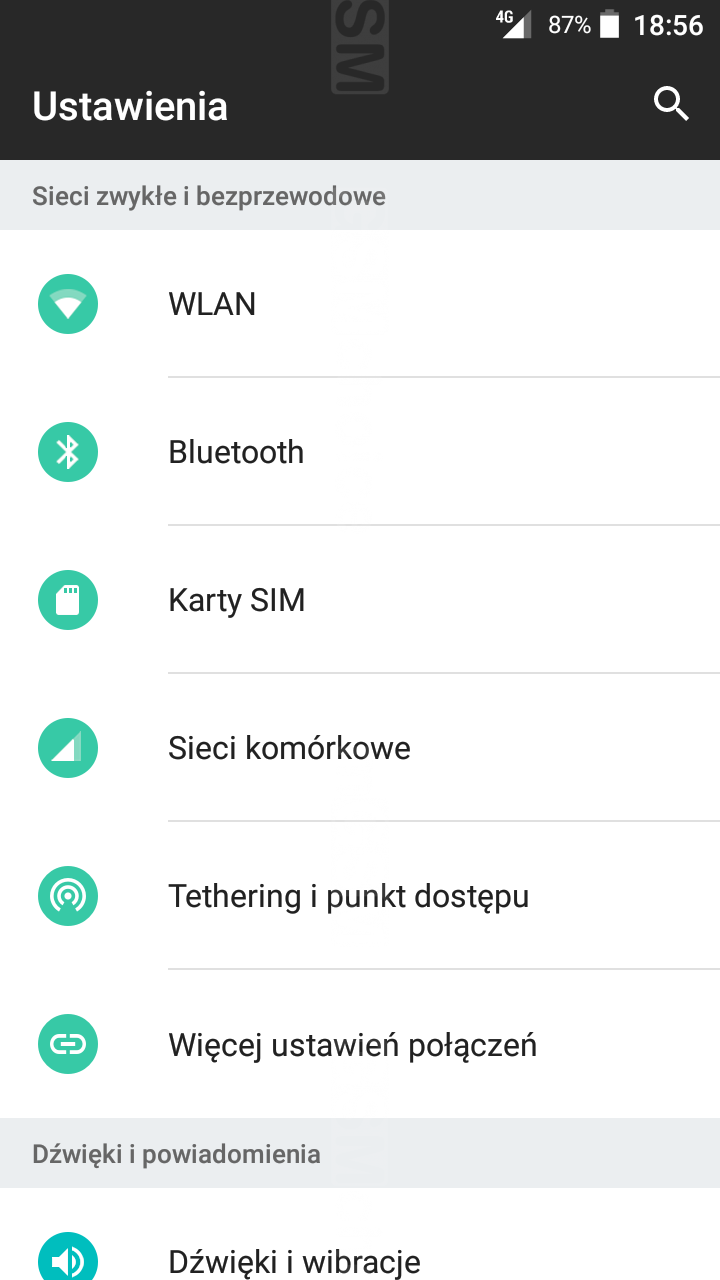Tap Więcej ustawień połączeń
The height and width of the screenshot is (1280, 720).
pyautogui.click(x=352, y=1045)
